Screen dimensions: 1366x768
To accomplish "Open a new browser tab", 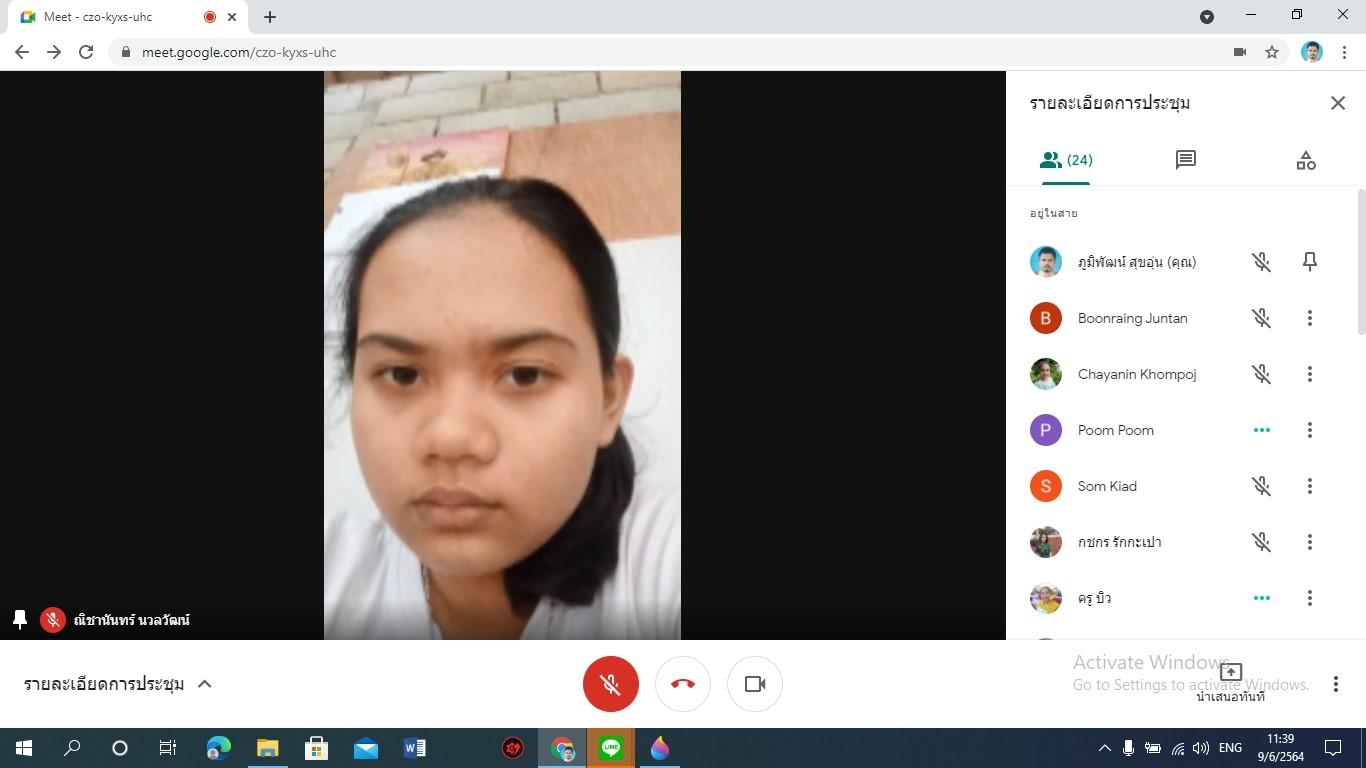I will (x=270, y=17).
